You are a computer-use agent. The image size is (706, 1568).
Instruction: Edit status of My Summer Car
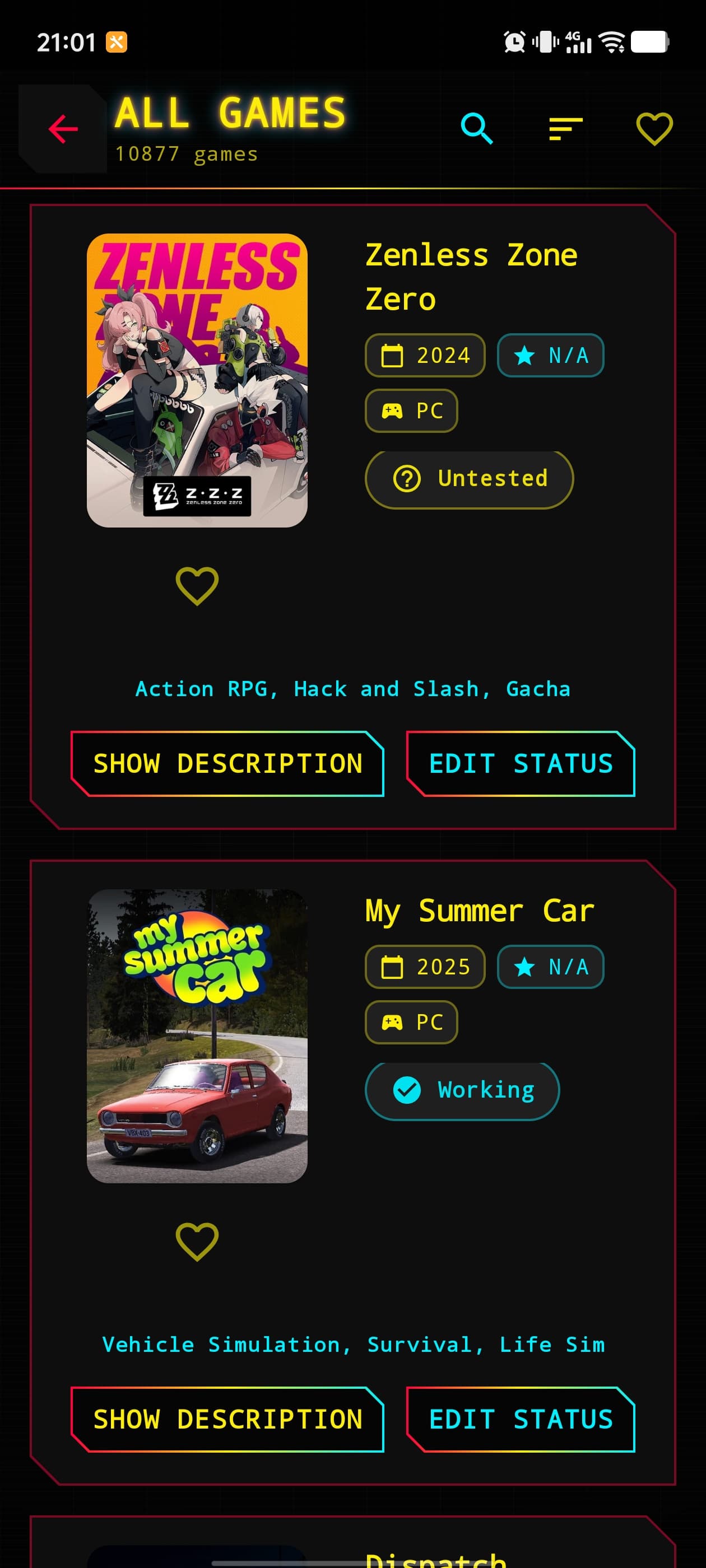tap(521, 1419)
